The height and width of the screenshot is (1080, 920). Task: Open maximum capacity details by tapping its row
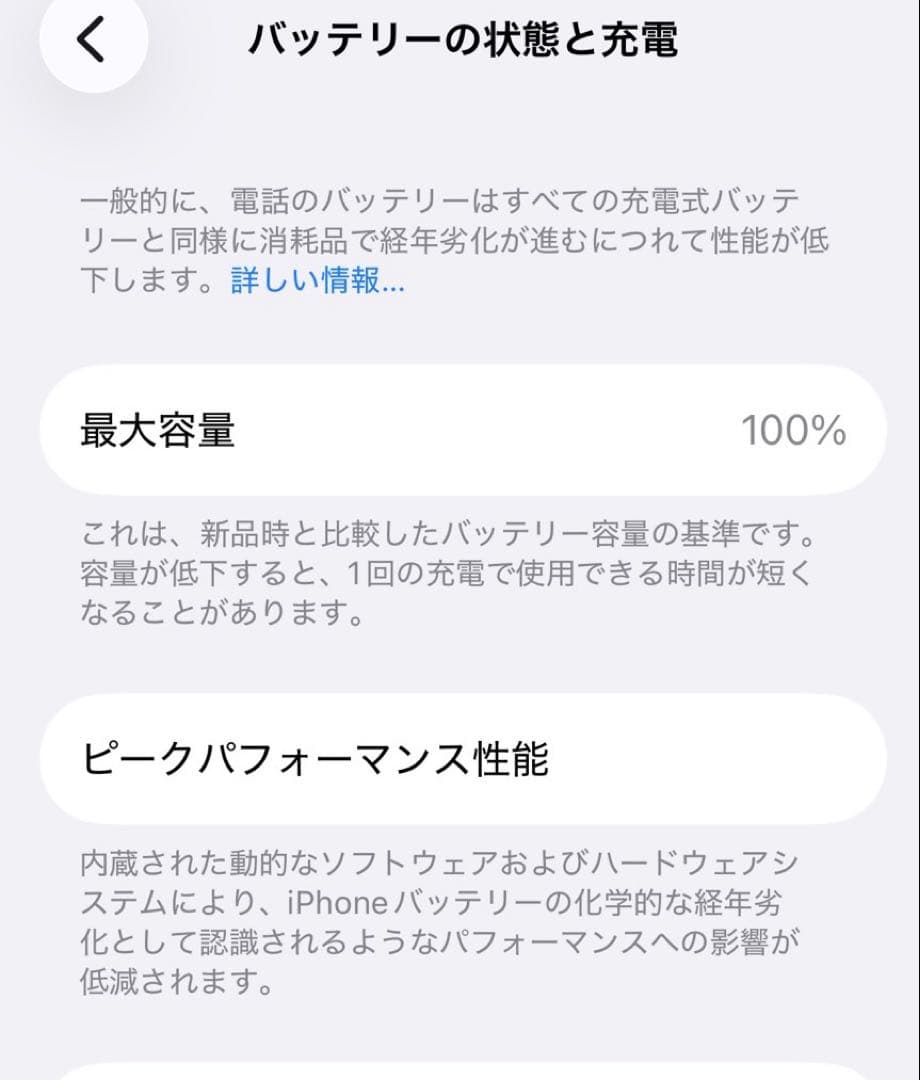coord(460,430)
